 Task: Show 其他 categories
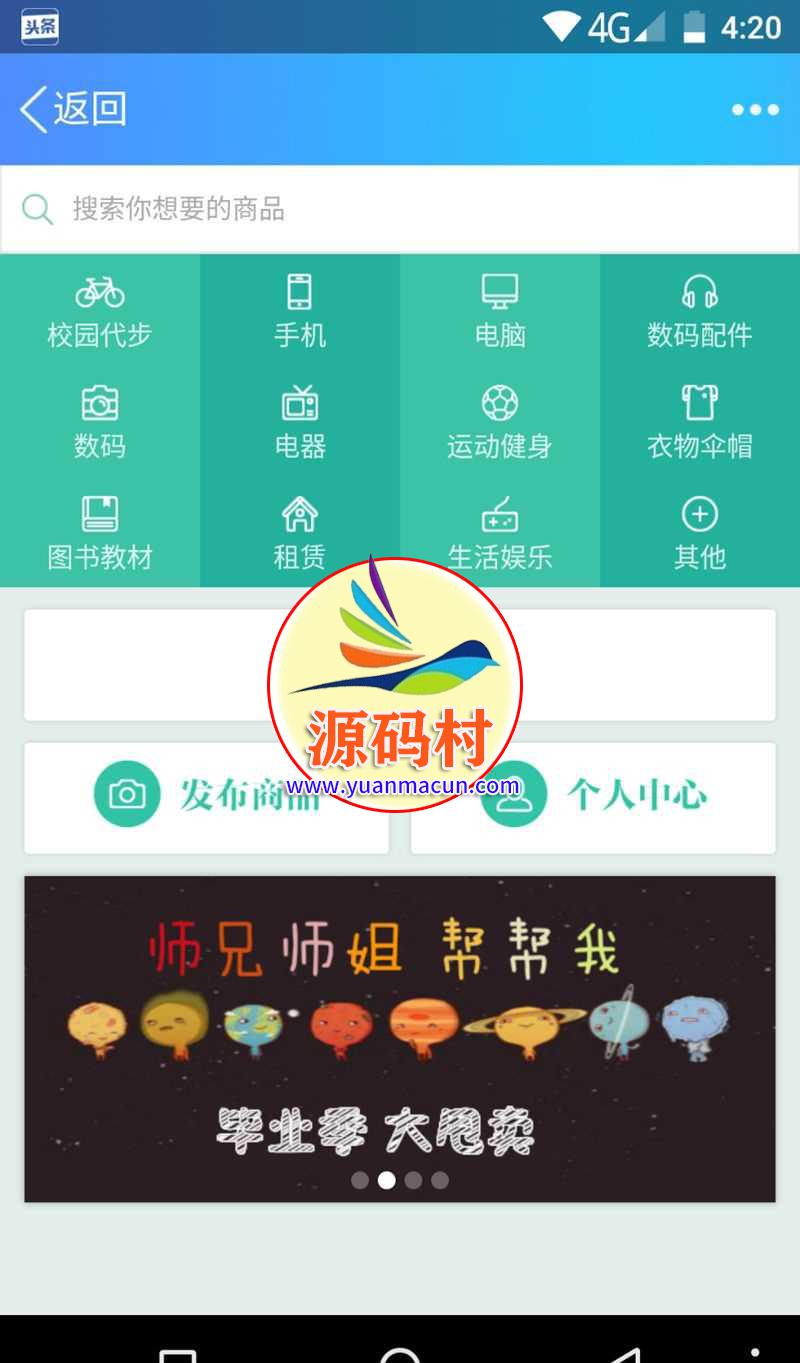pyautogui.click(x=700, y=533)
